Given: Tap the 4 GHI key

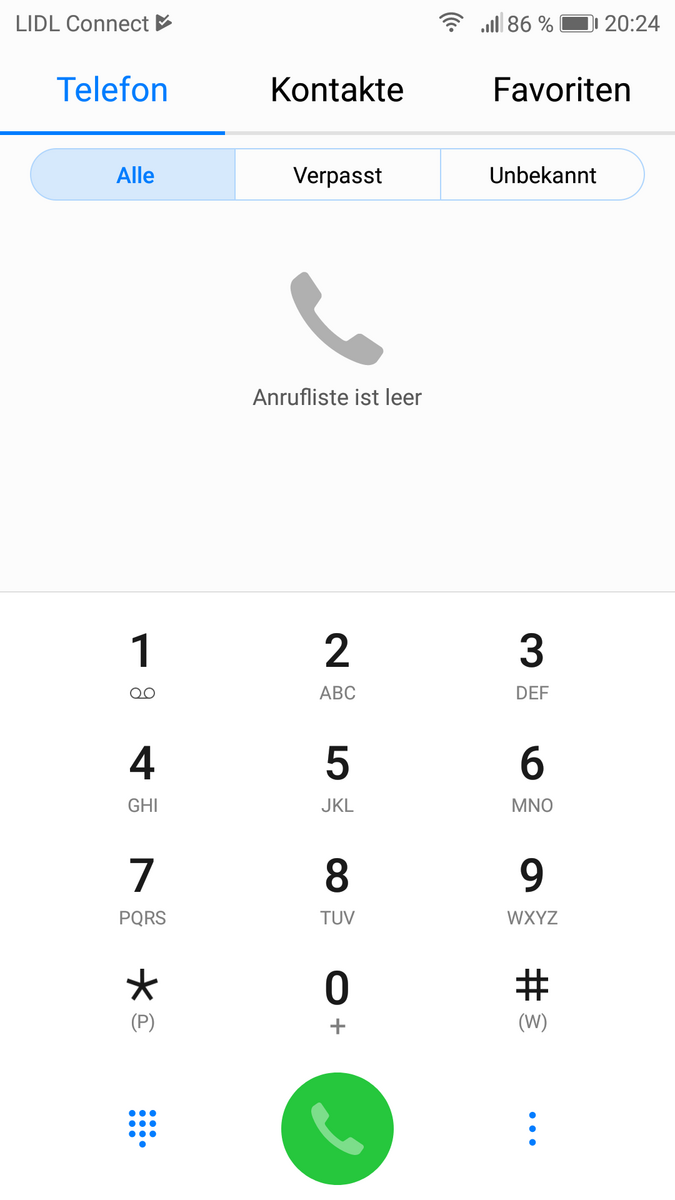Looking at the screenshot, I should [142, 778].
